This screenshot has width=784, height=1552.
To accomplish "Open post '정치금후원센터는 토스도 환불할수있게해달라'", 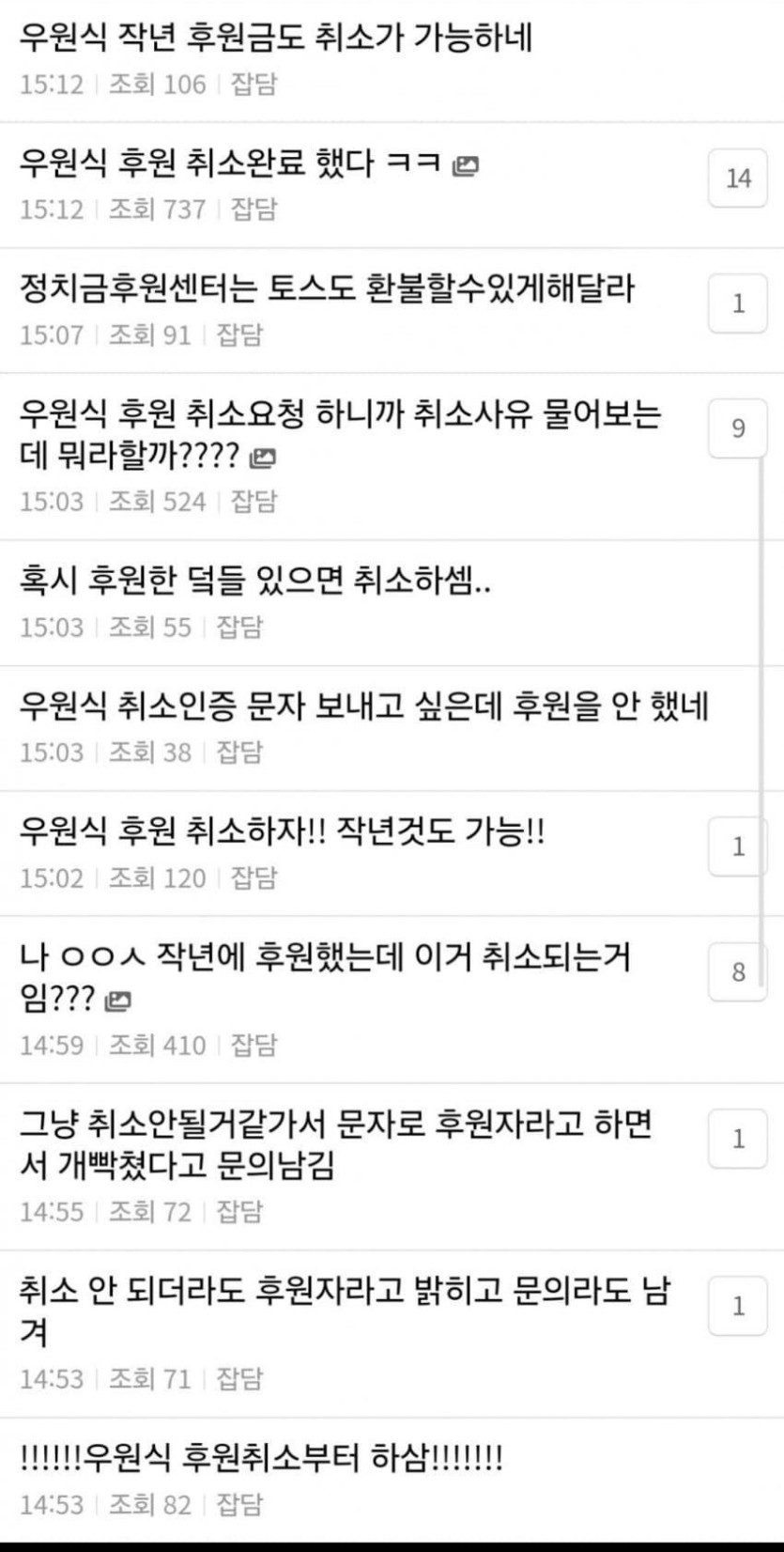I will (327, 288).
